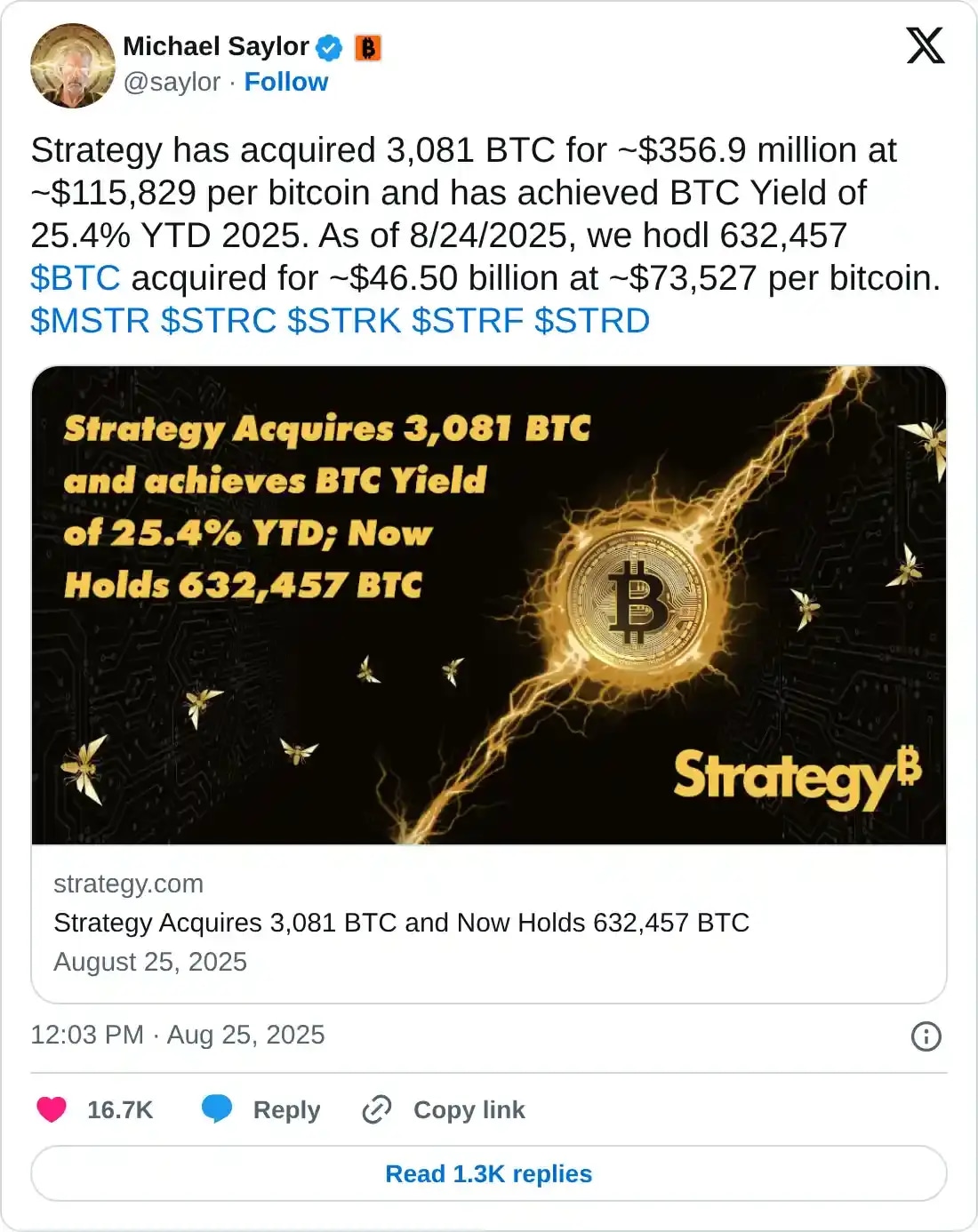
Task: Copy link to this post
Action: 445,1109
